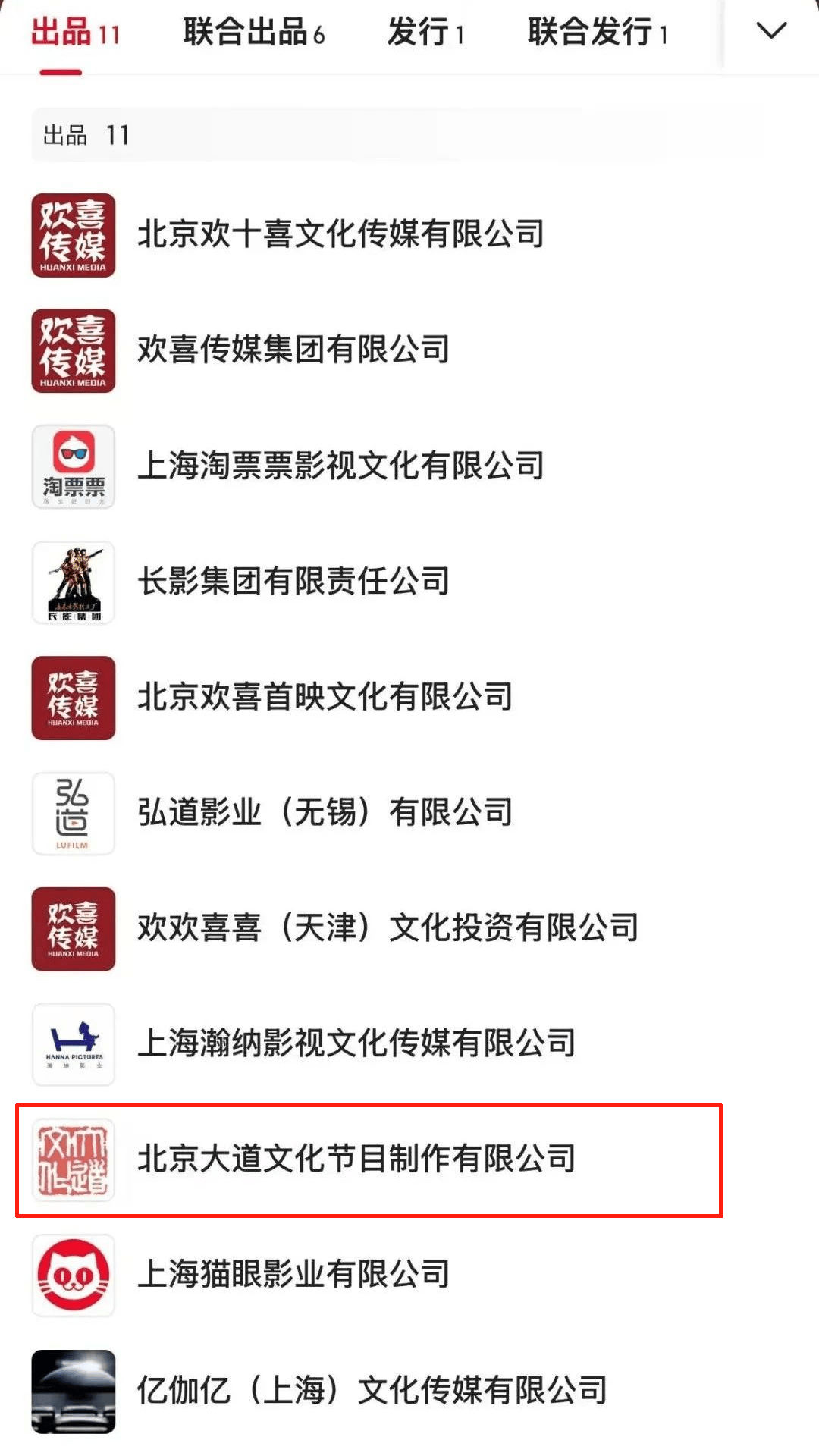Open 北京欢喜首映文化有限公司
819x1456 pixels.
[325, 697]
